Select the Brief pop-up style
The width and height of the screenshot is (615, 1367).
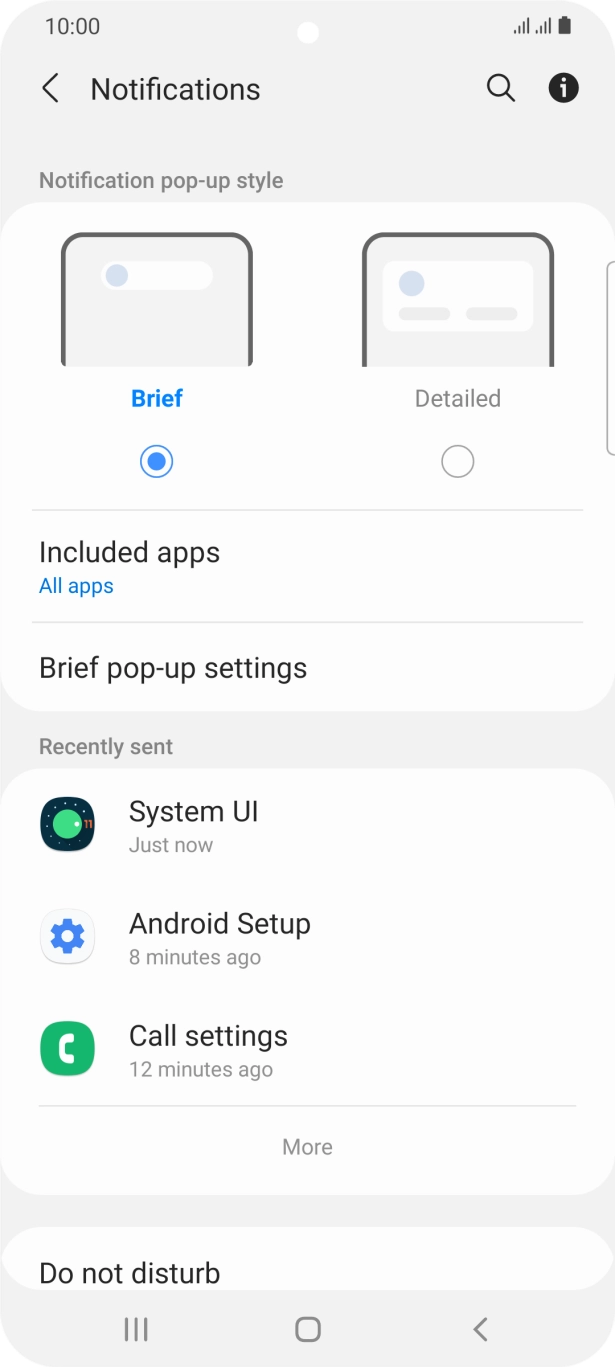(157, 461)
